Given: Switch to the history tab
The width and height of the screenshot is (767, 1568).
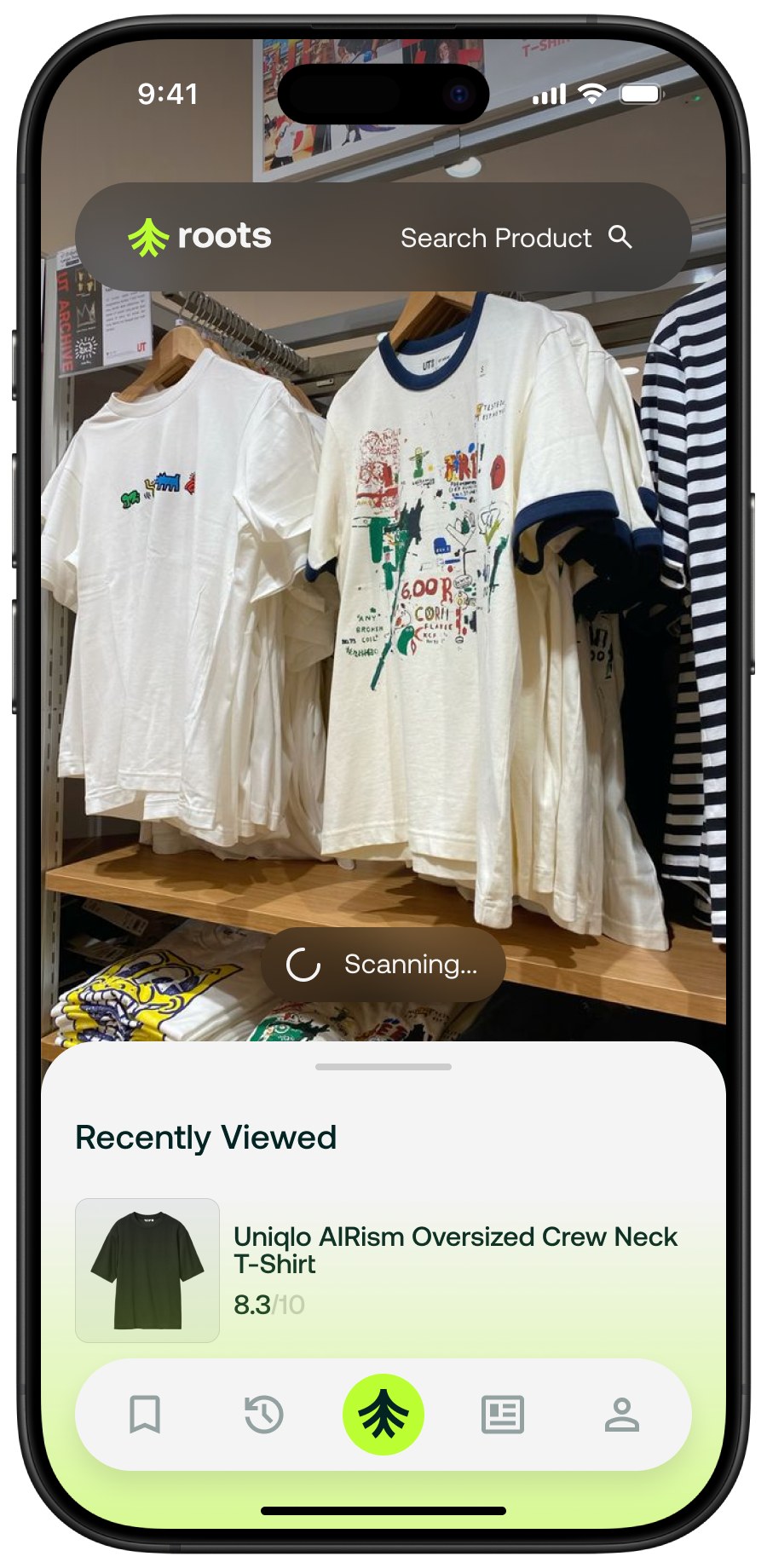Looking at the screenshot, I should [264, 1415].
